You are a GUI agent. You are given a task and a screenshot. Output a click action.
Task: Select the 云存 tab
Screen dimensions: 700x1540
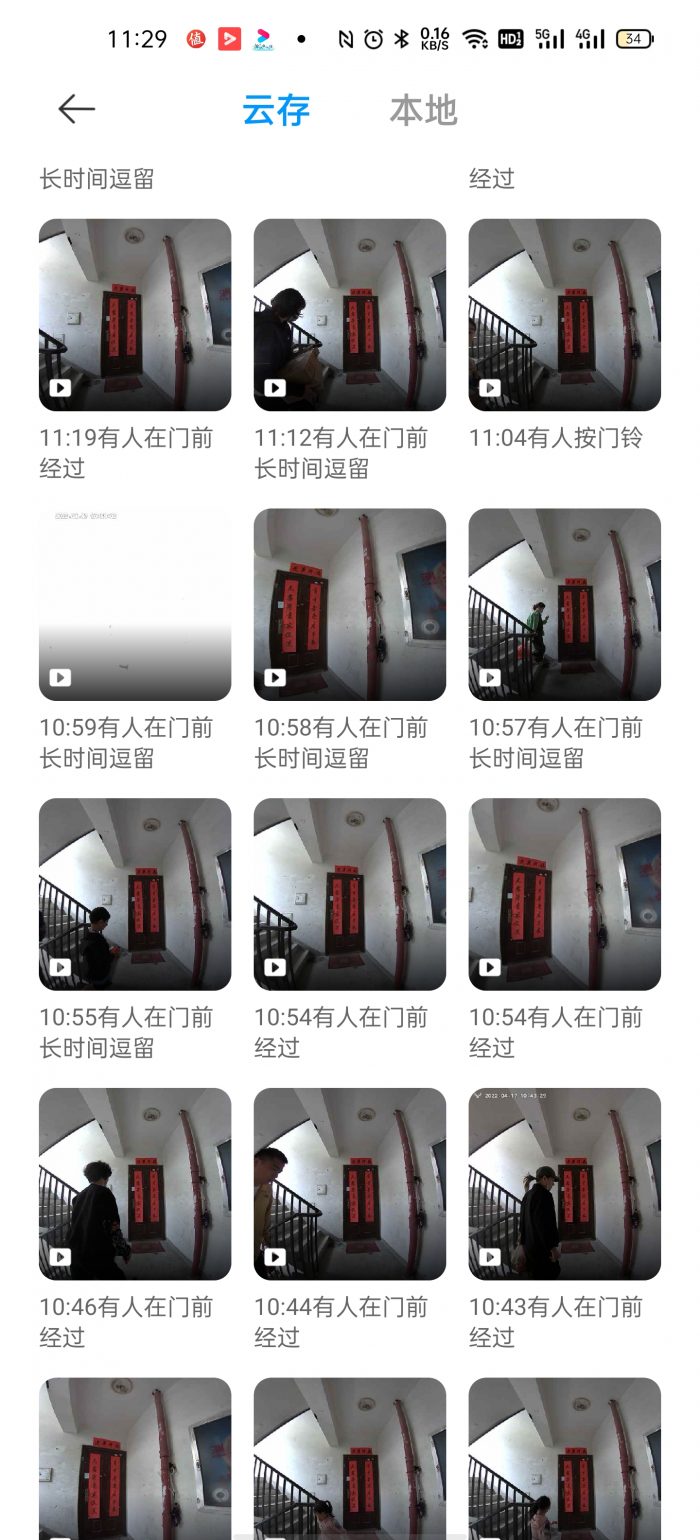pos(276,110)
